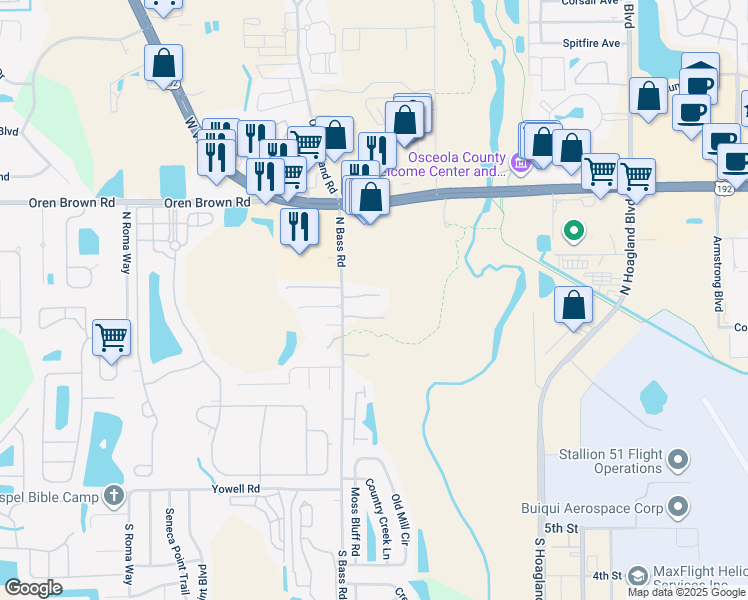Select the Bible Camp church marker

tap(114, 495)
